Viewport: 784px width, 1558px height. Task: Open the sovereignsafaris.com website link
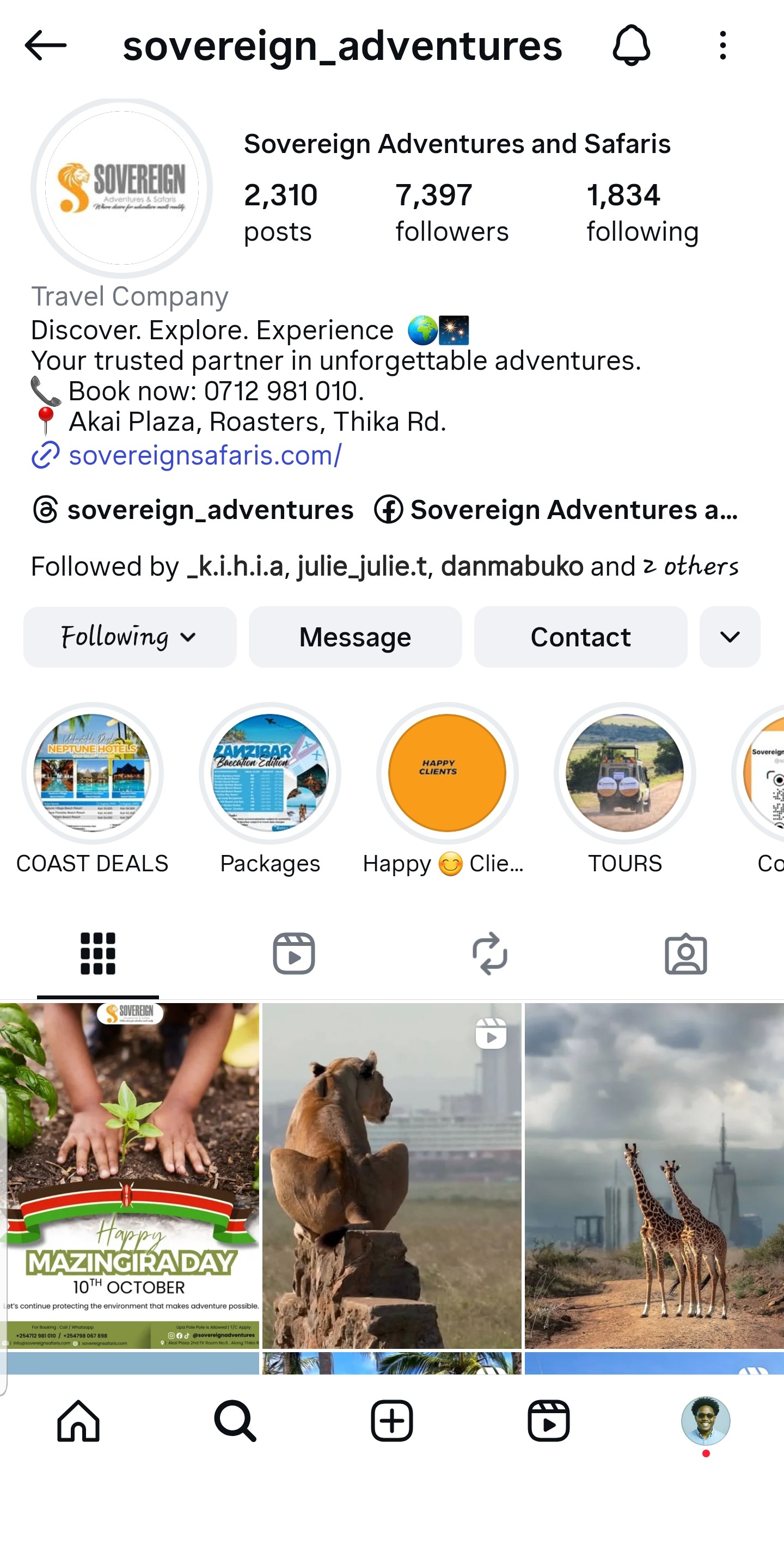[x=204, y=455]
